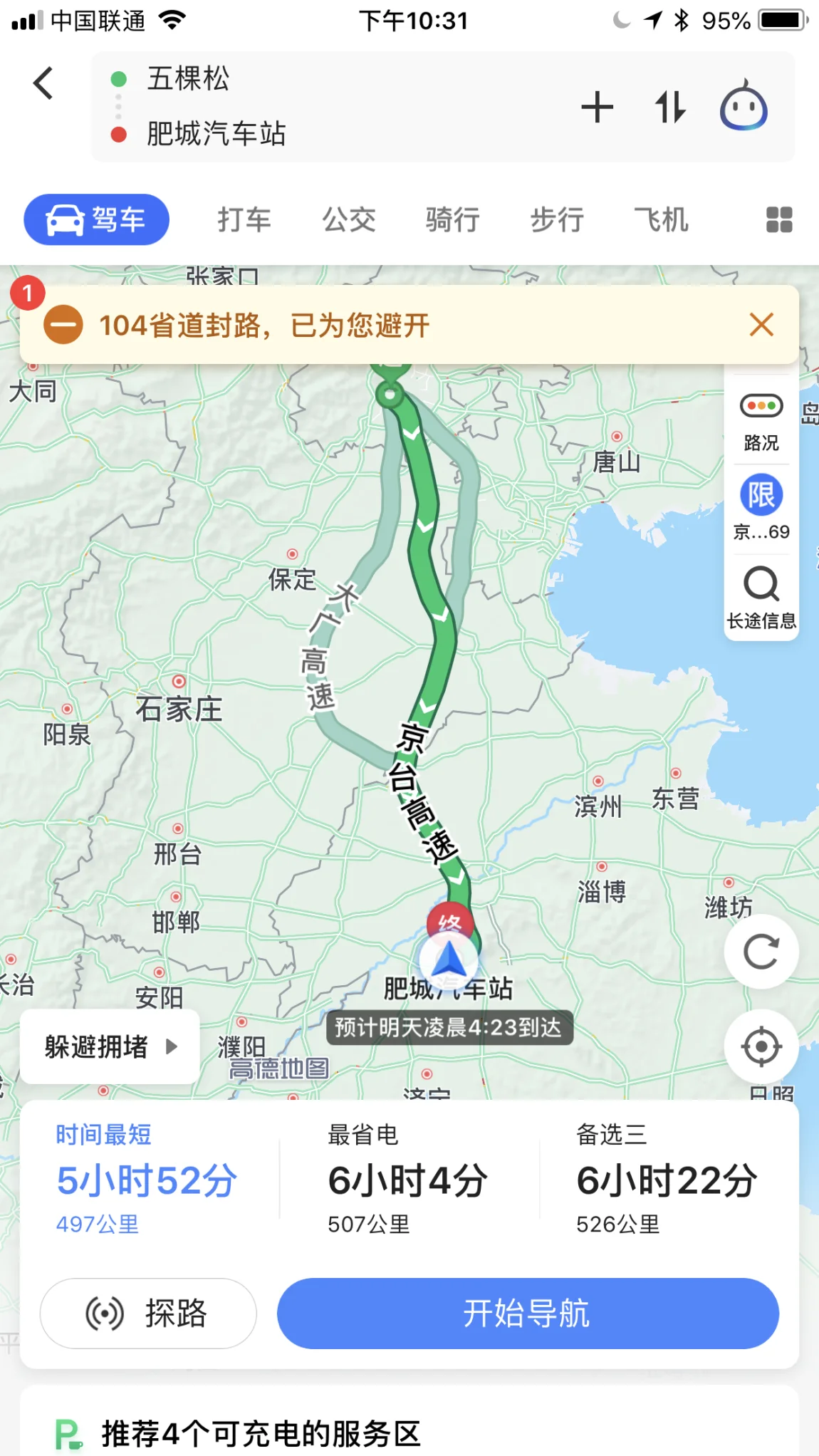
Task: Add a waypoint with the plus icon
Action: 597,108
